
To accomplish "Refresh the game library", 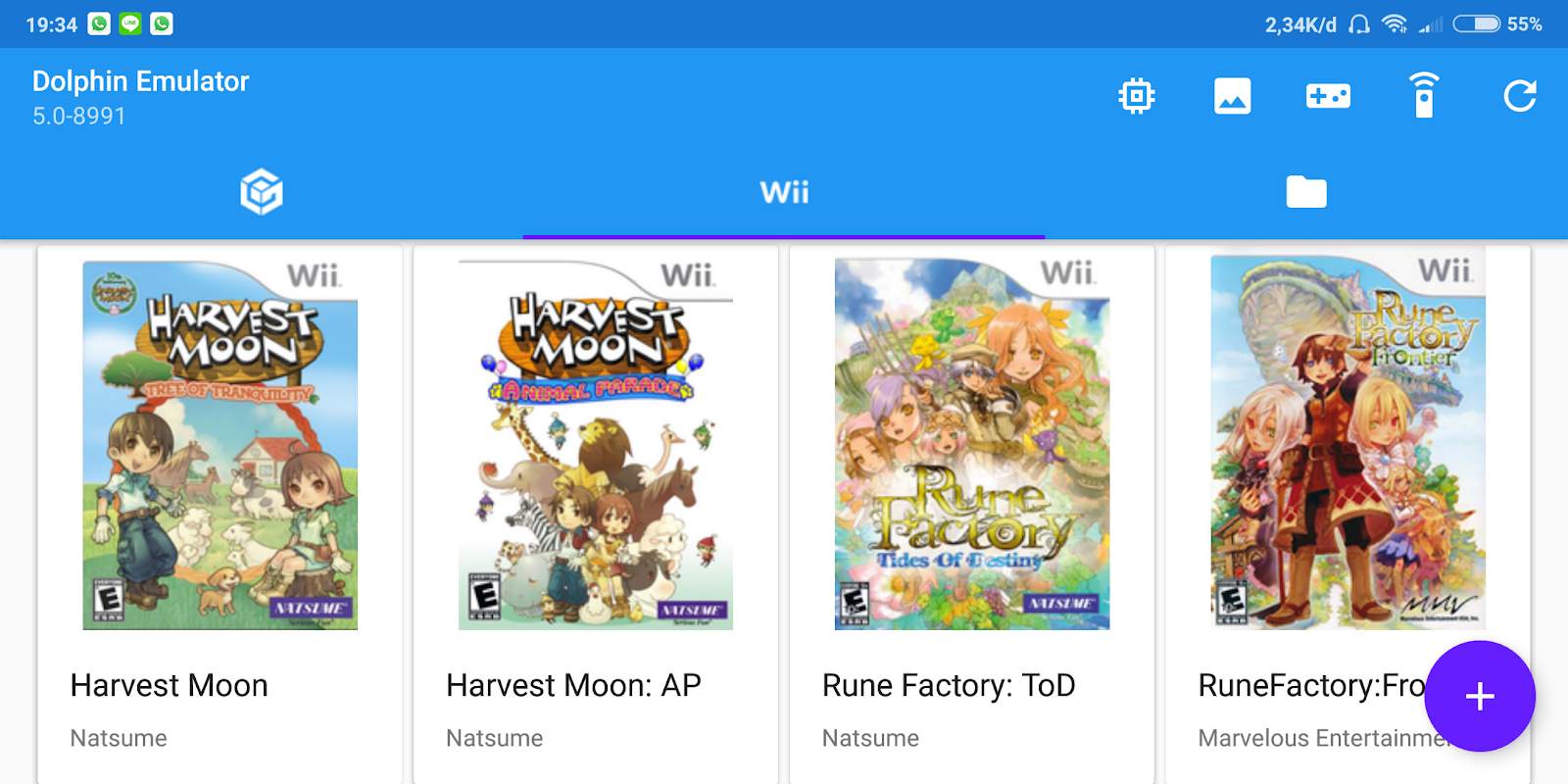I will pos(1519,96).
